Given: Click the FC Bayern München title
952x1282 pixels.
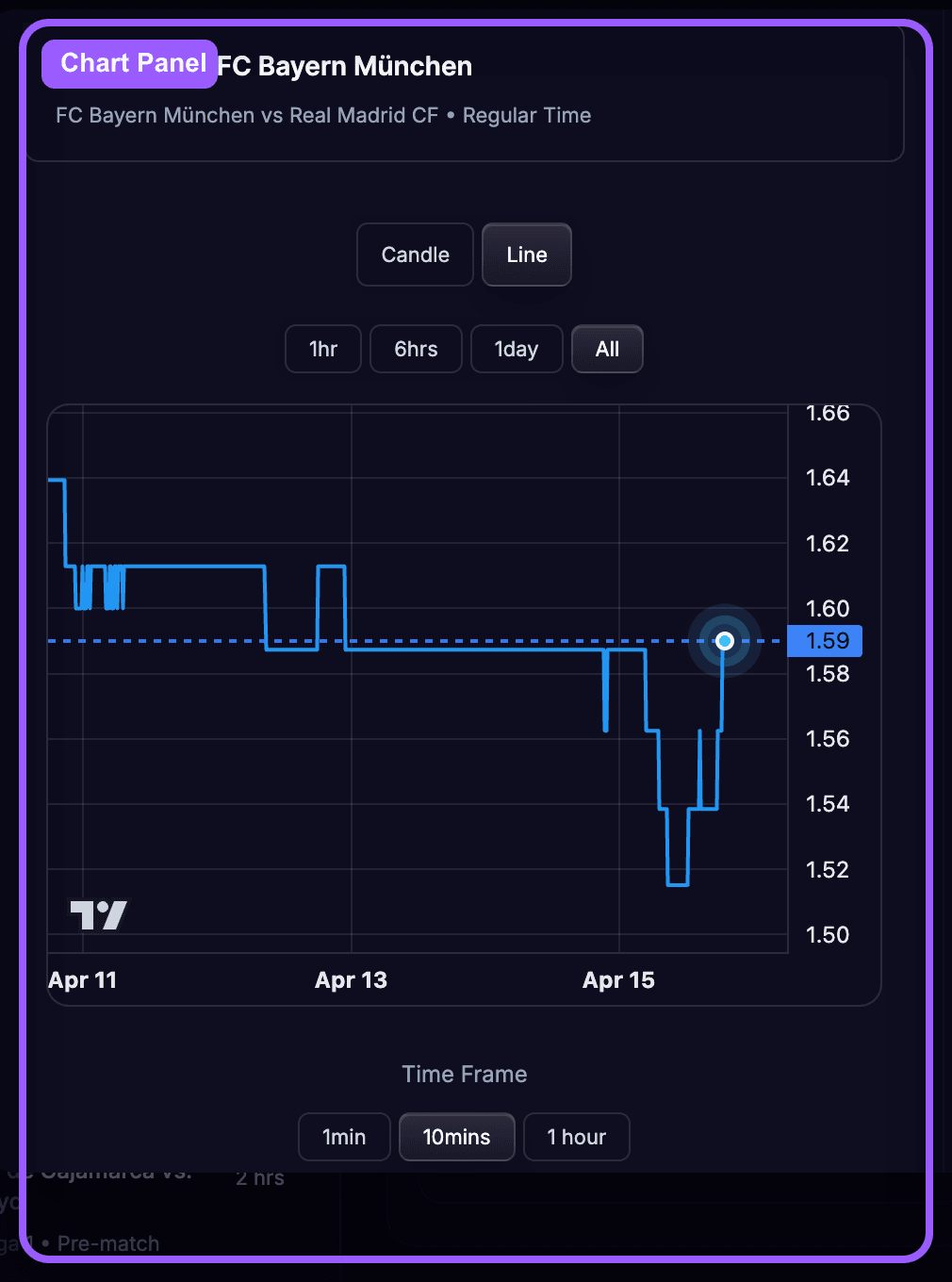Looking at the screenshot, I should (x=345, y=66).
